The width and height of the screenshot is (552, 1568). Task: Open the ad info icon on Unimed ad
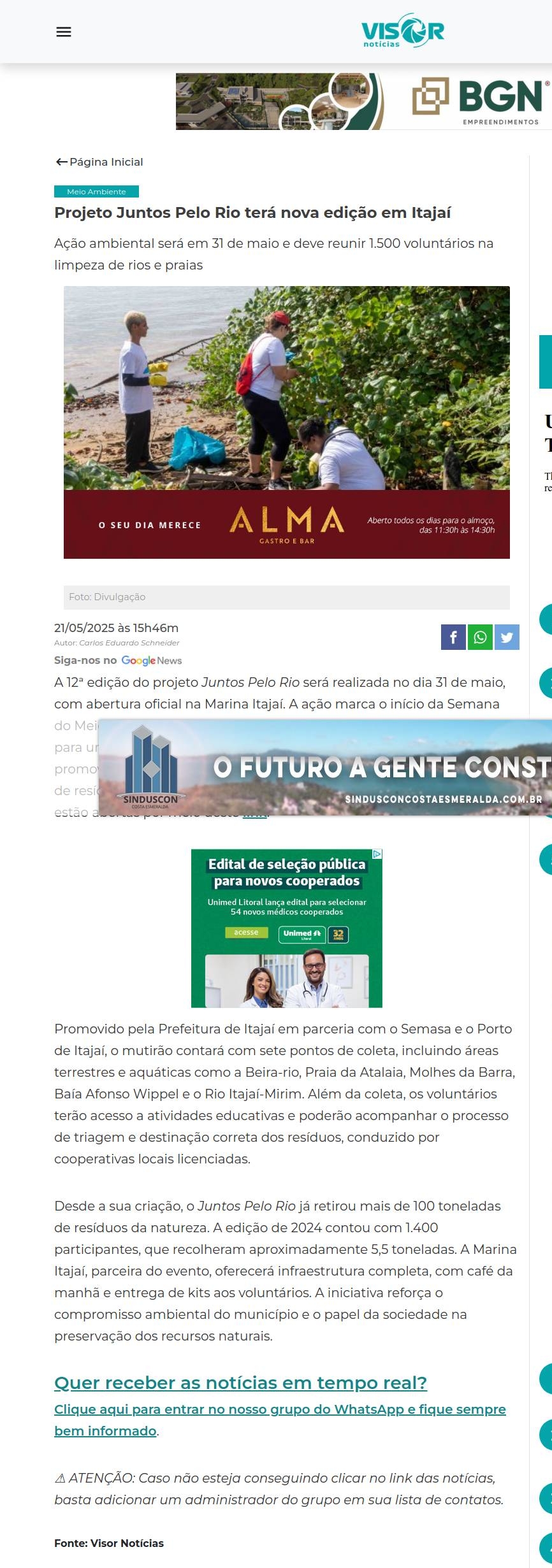coord(377,854)
